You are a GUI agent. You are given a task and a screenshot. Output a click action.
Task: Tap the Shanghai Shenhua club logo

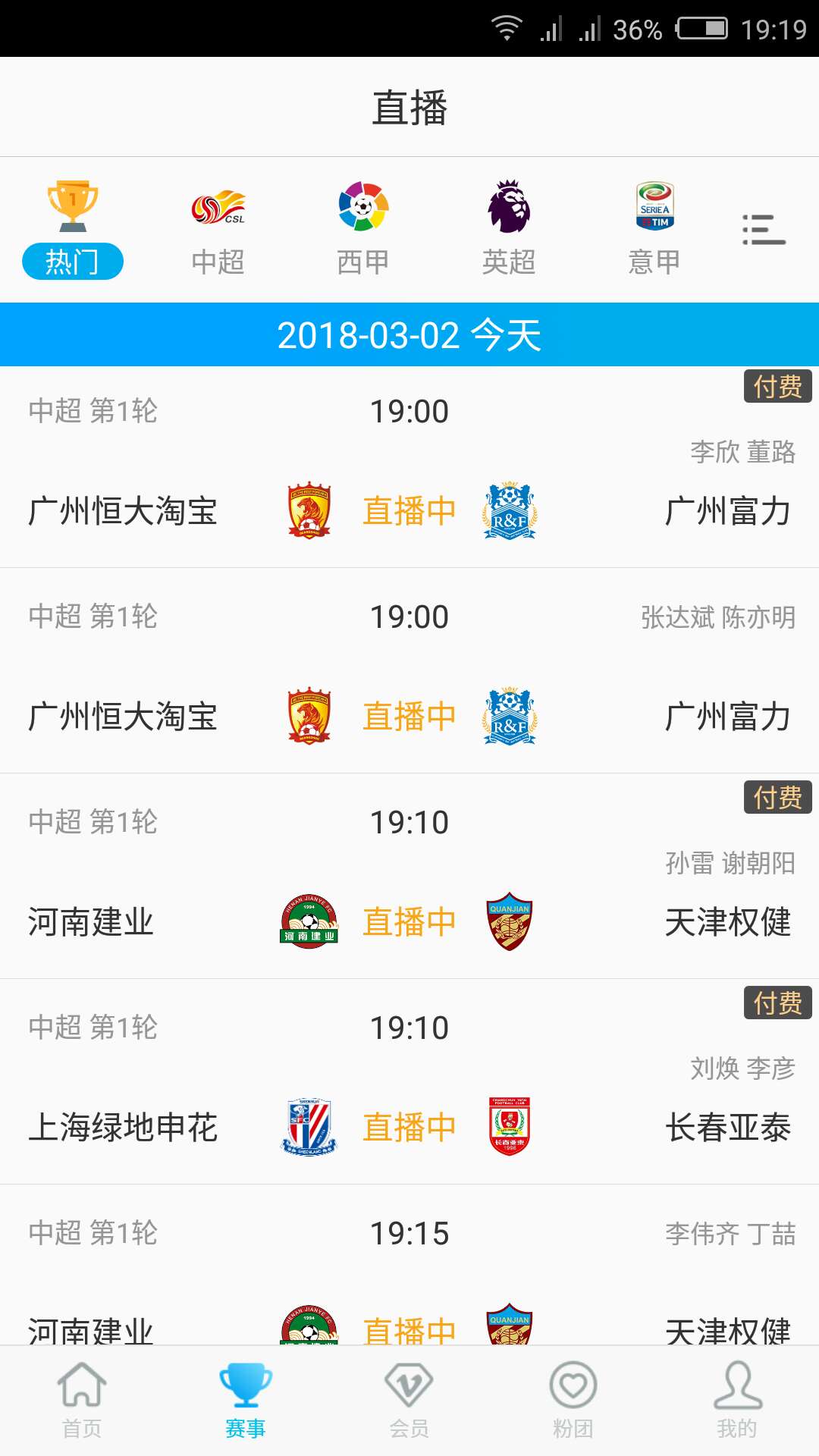coord(309,1128)
